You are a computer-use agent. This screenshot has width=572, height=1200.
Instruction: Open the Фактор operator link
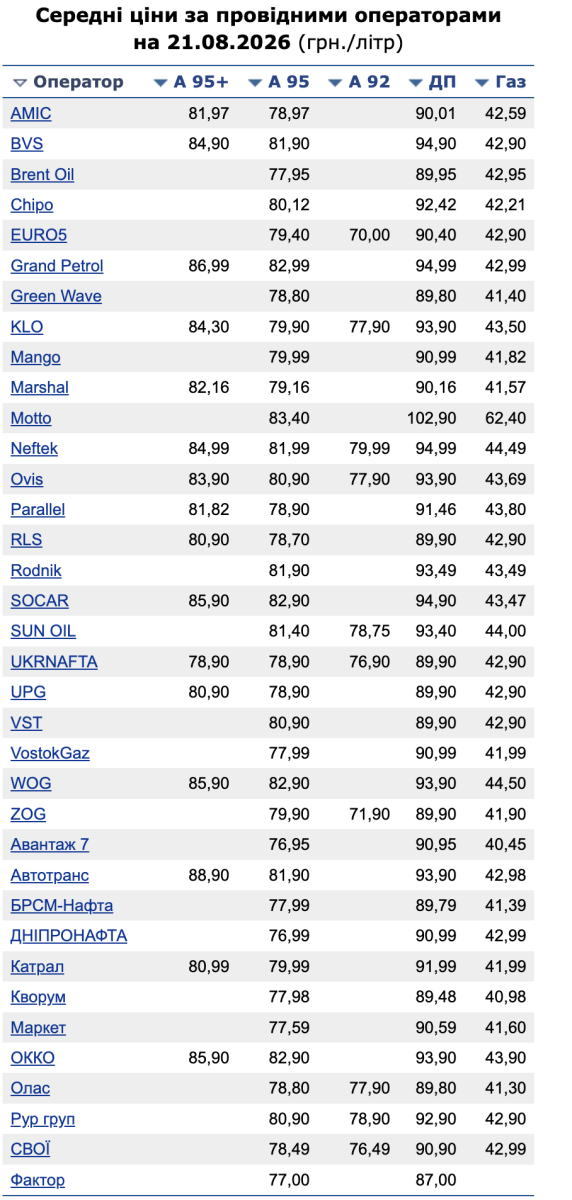pyautogui.click(x=38, y=1180)
